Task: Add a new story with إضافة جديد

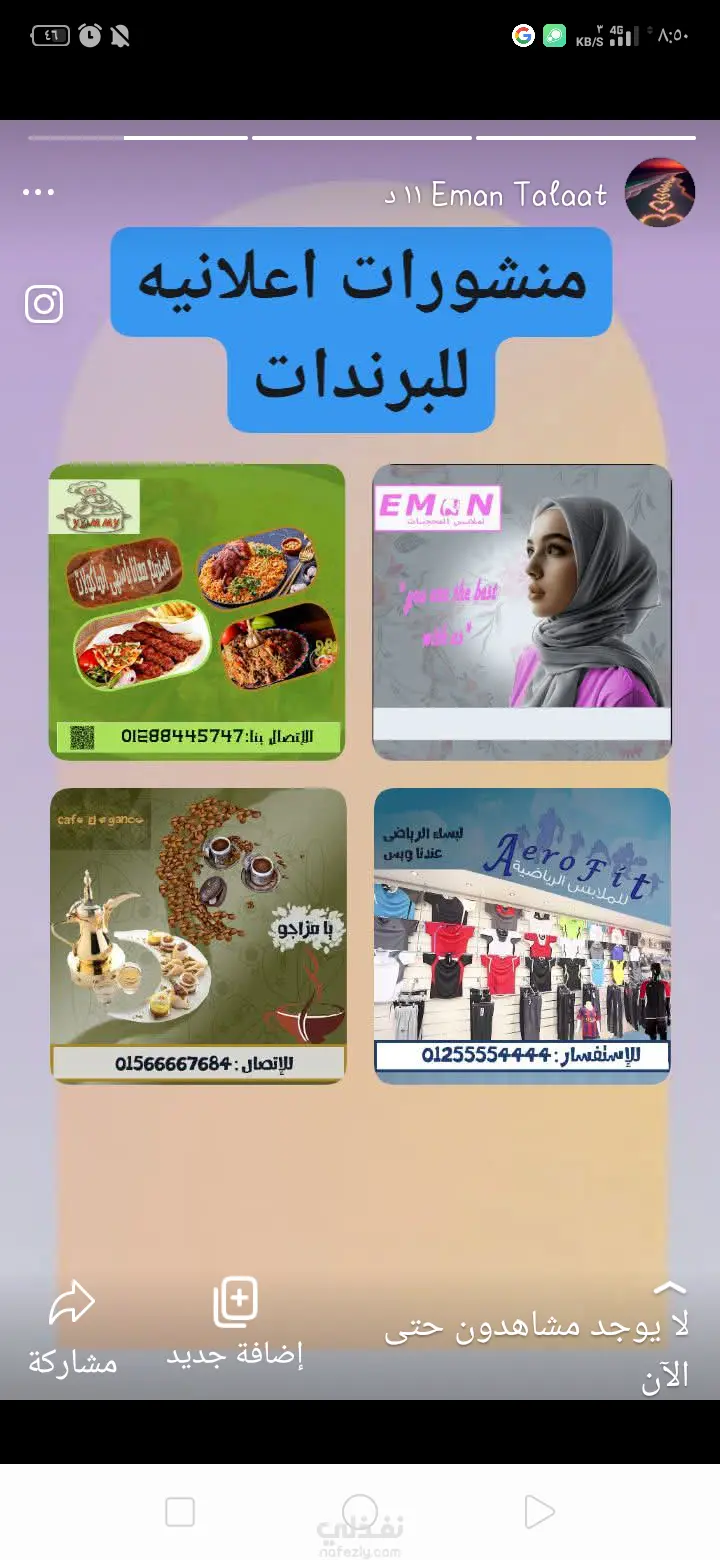Action: click(235, 1323)
